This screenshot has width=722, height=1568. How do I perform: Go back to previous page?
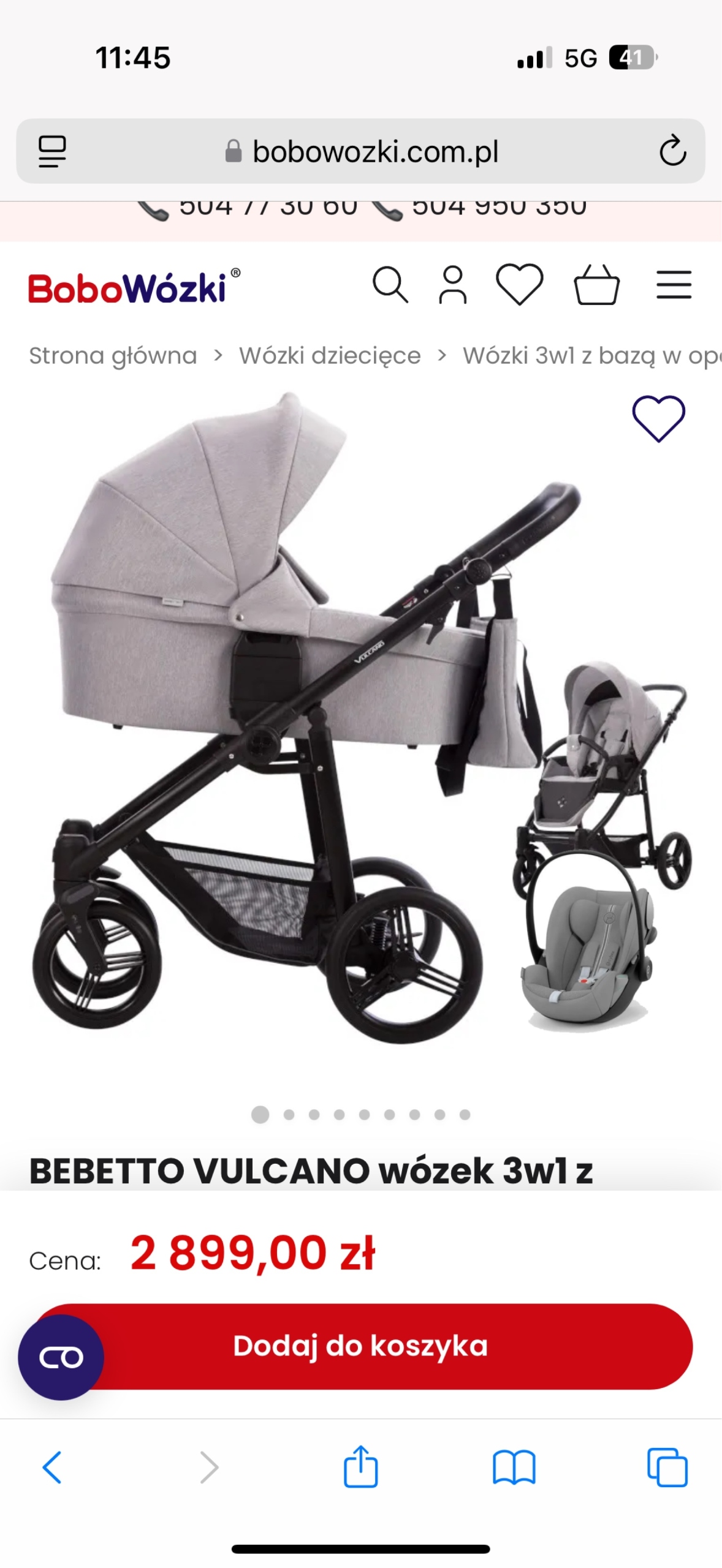(52, 1467)
